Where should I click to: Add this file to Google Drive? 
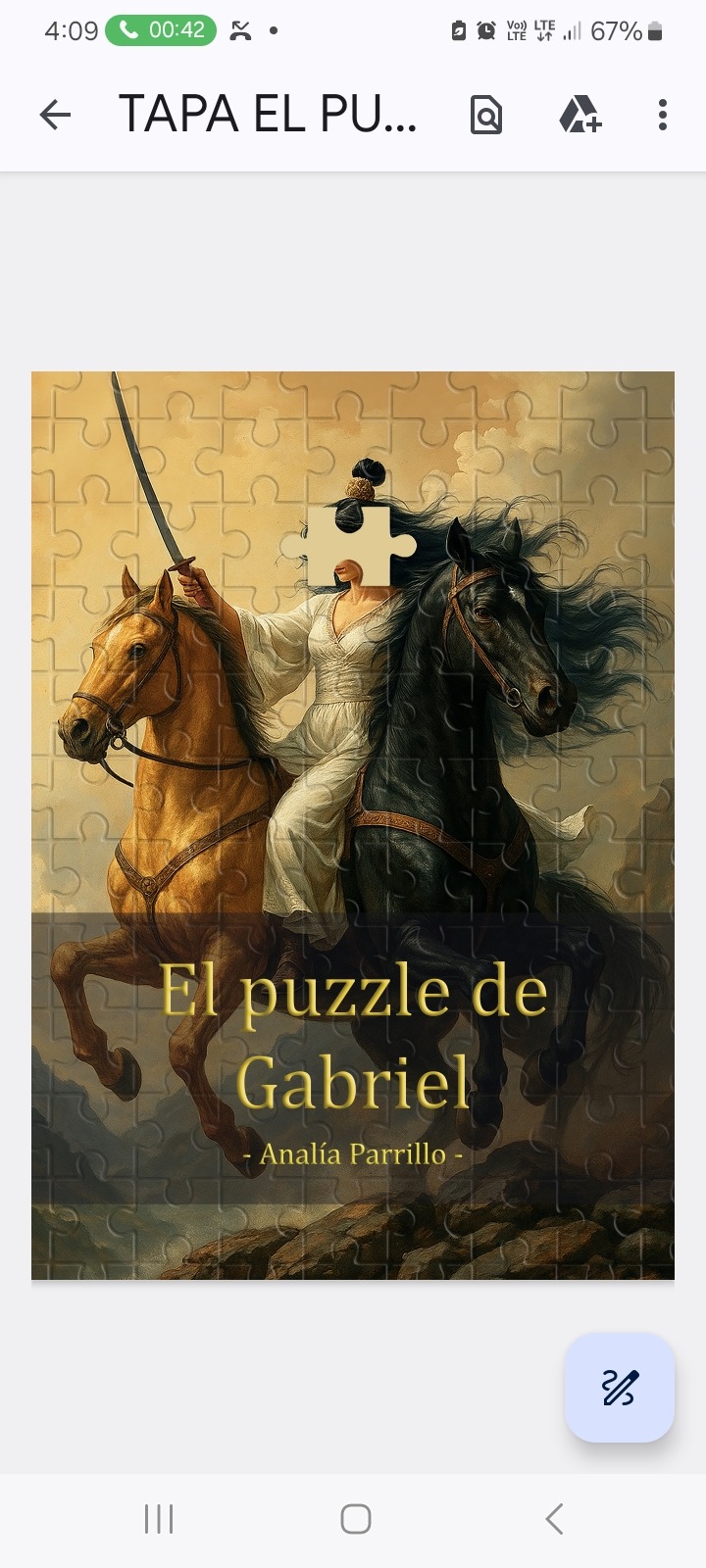[x=580, y=115]
